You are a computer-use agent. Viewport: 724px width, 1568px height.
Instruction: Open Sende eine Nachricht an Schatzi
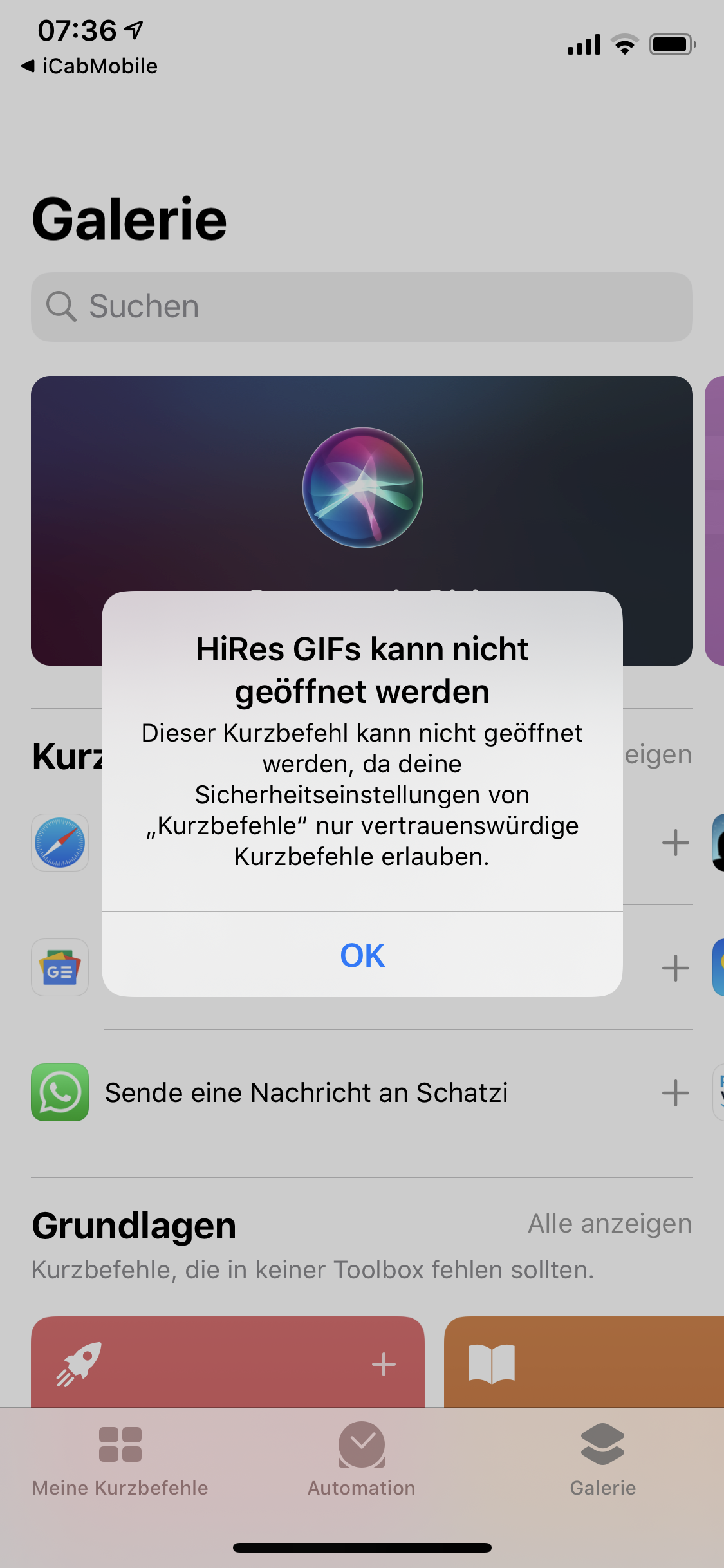306,1093
